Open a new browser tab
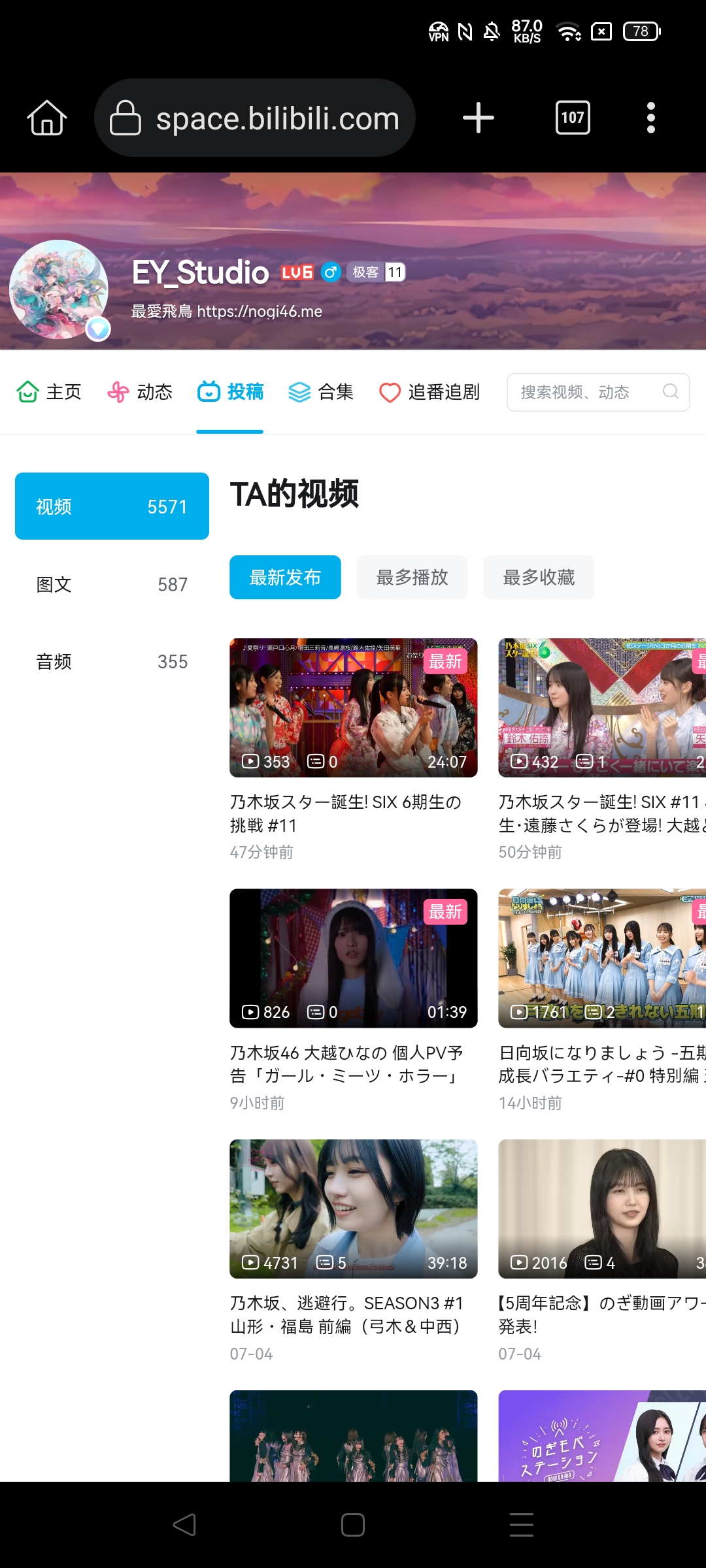Viewport: 706px width, 1568px height. click(479, 118)
